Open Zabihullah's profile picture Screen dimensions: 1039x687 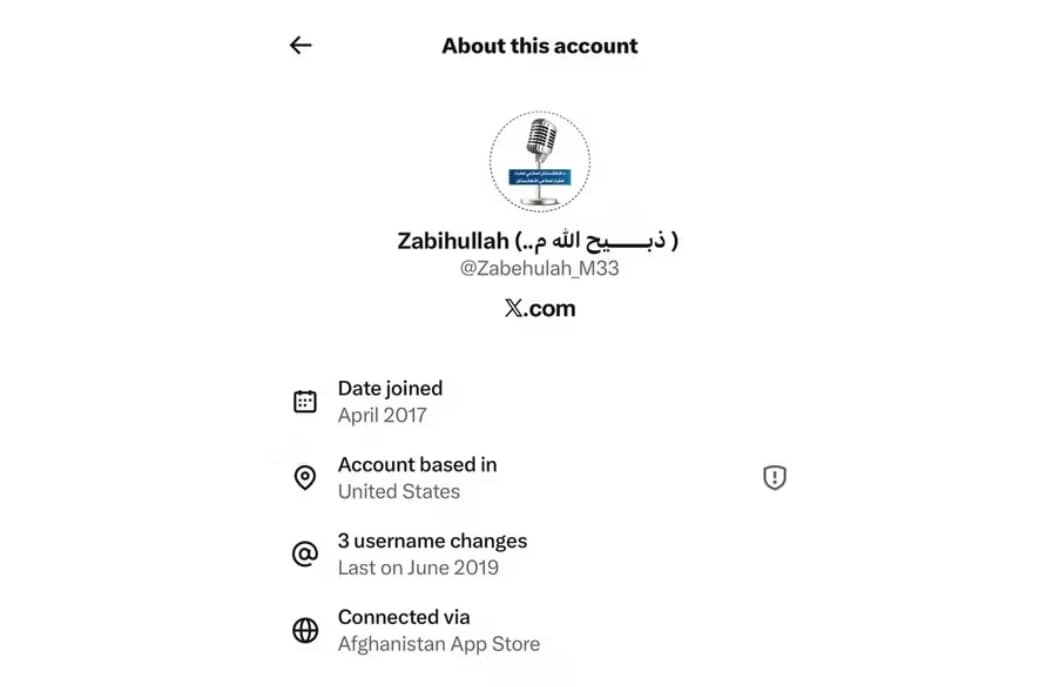(x=540, y=162)
